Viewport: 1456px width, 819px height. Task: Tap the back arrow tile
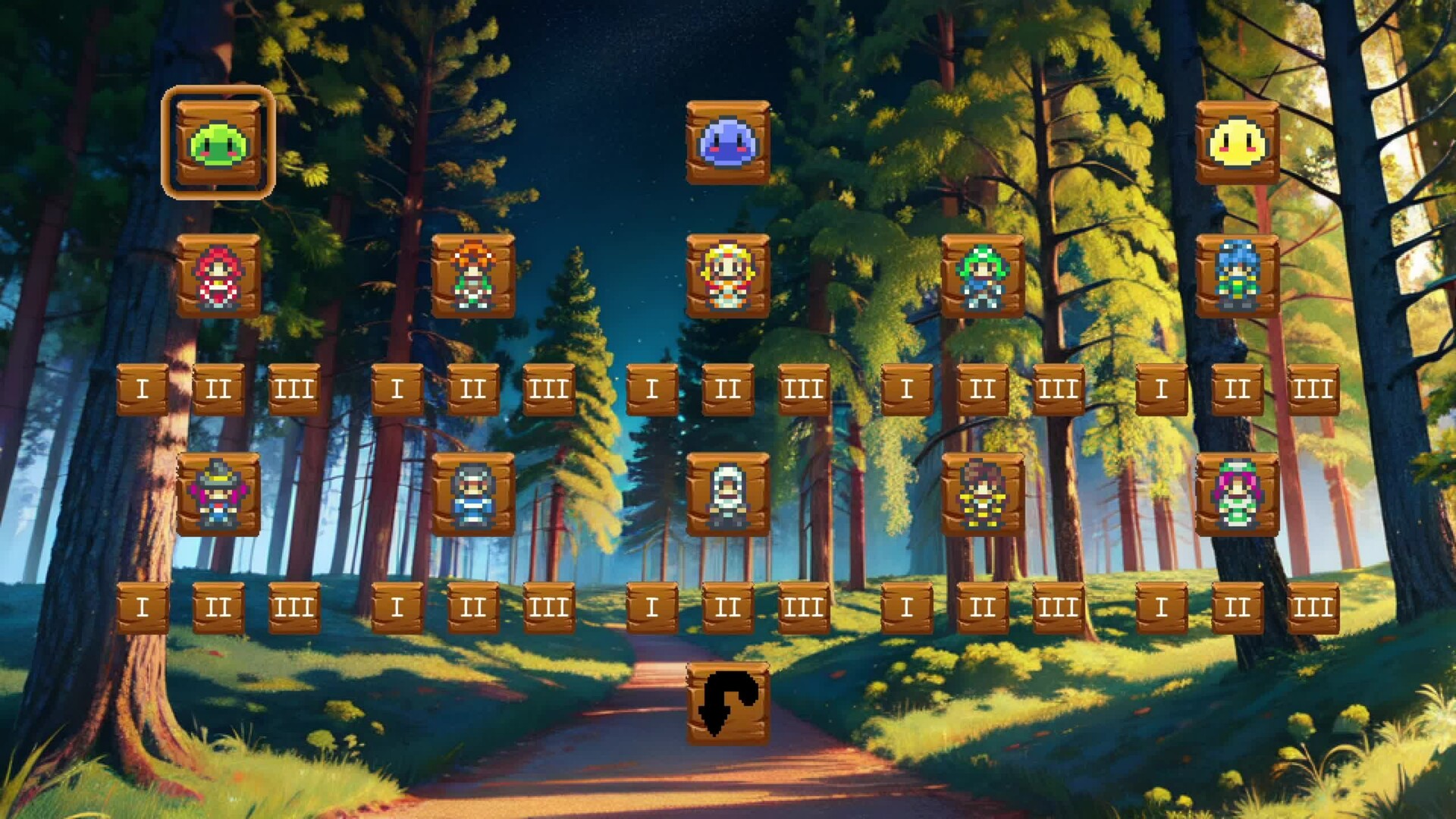pos(727,703)
